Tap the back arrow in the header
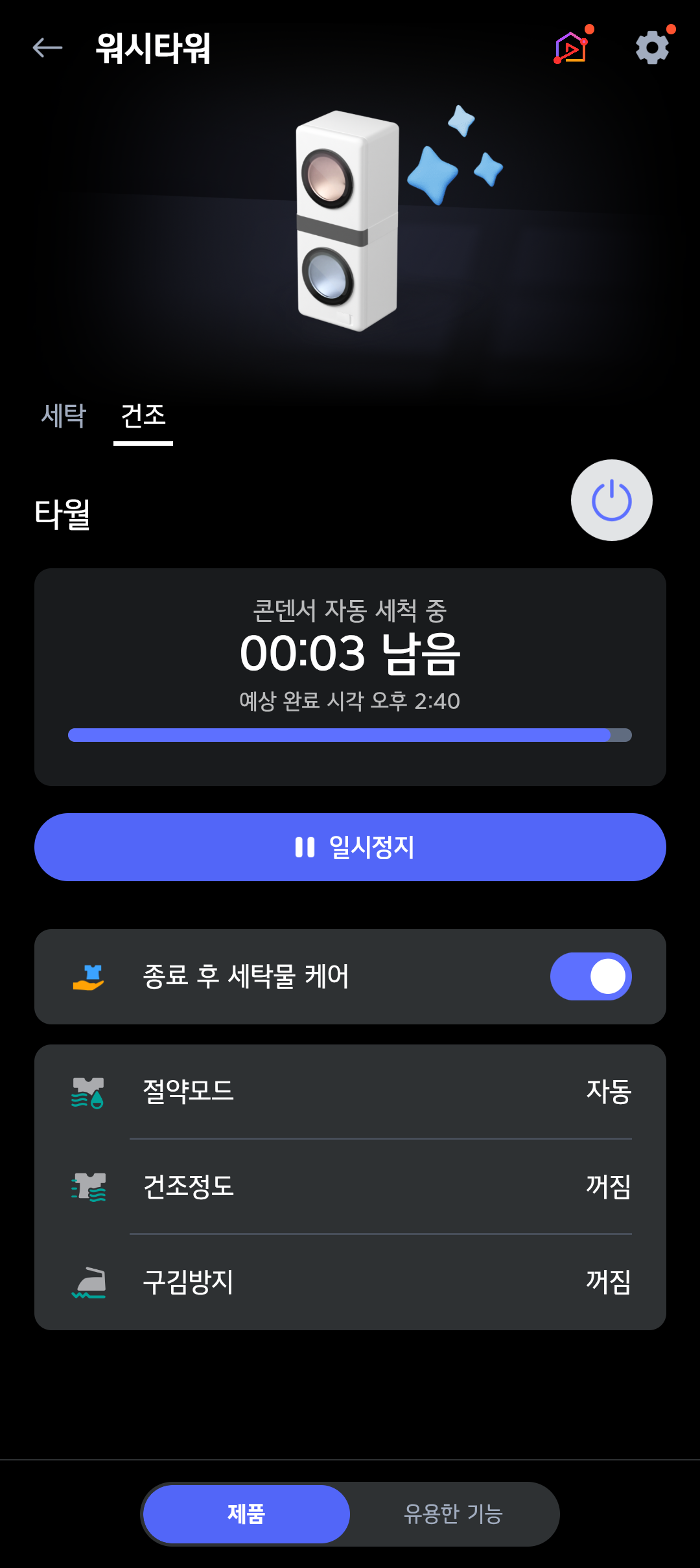 (47, 47)
